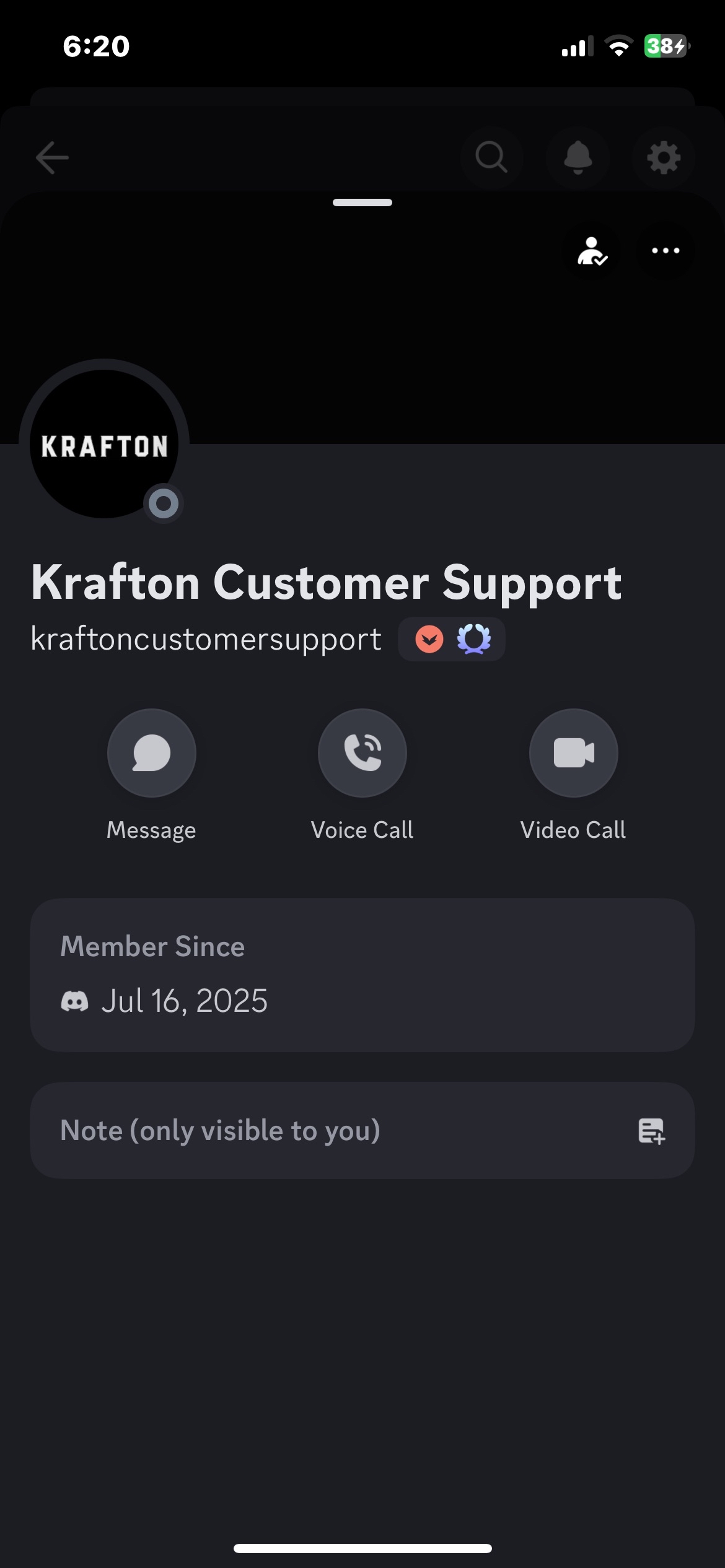Open the three-dot overflow menu
This screenshot has width=725, height=1568.
click(x=666, y=251)
